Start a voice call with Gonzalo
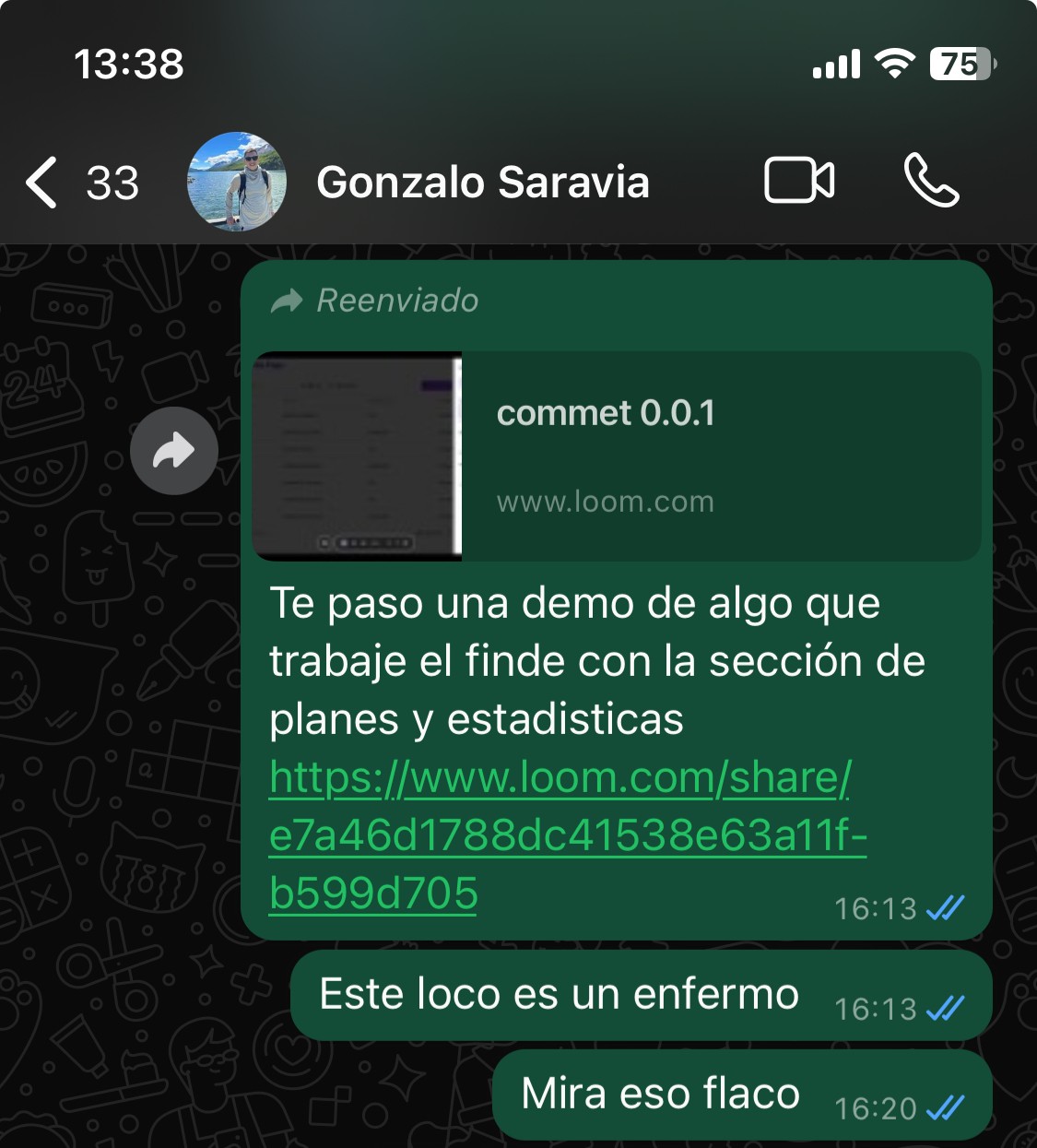The height and width of the screenshot is (1148, 1037). 931,180
